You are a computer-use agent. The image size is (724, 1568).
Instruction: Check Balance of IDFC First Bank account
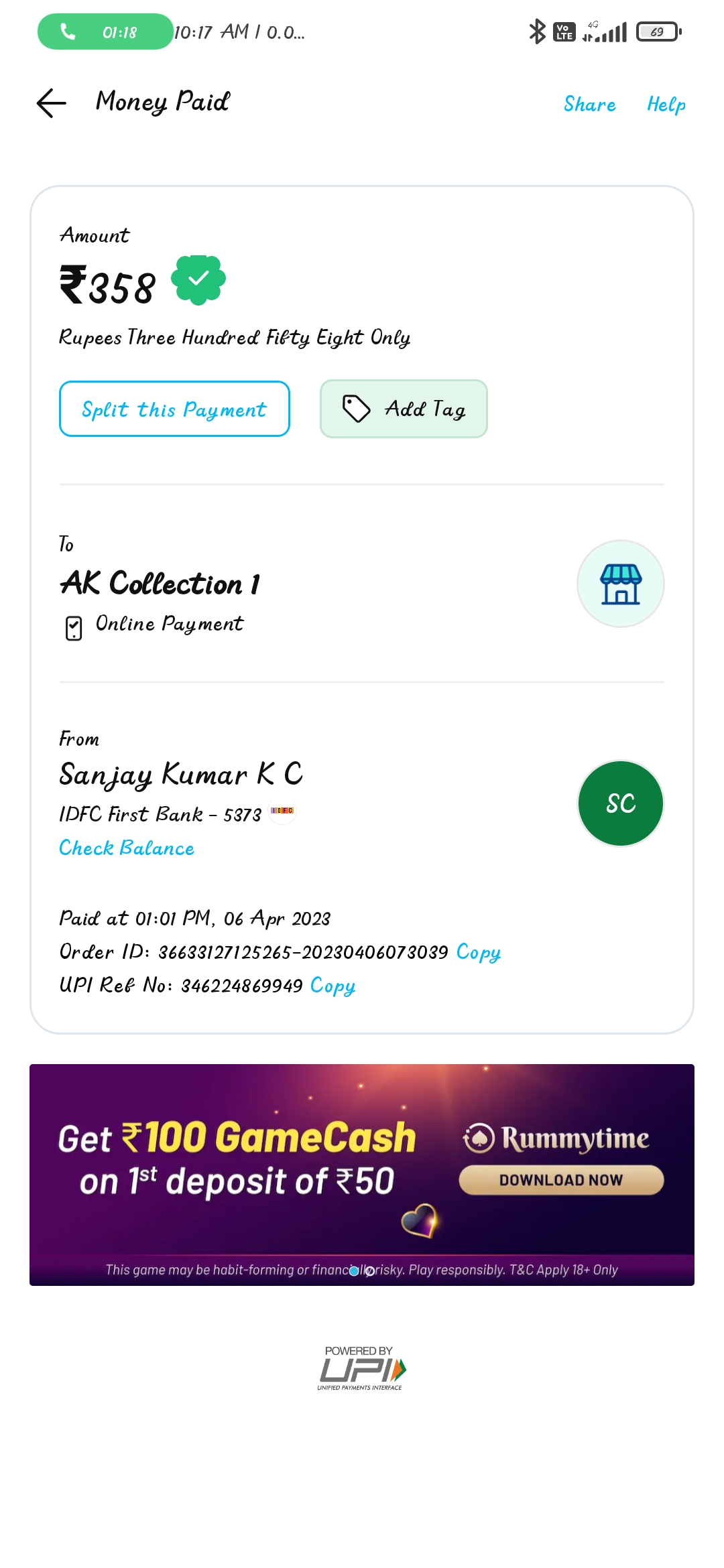tap(127, 848)
